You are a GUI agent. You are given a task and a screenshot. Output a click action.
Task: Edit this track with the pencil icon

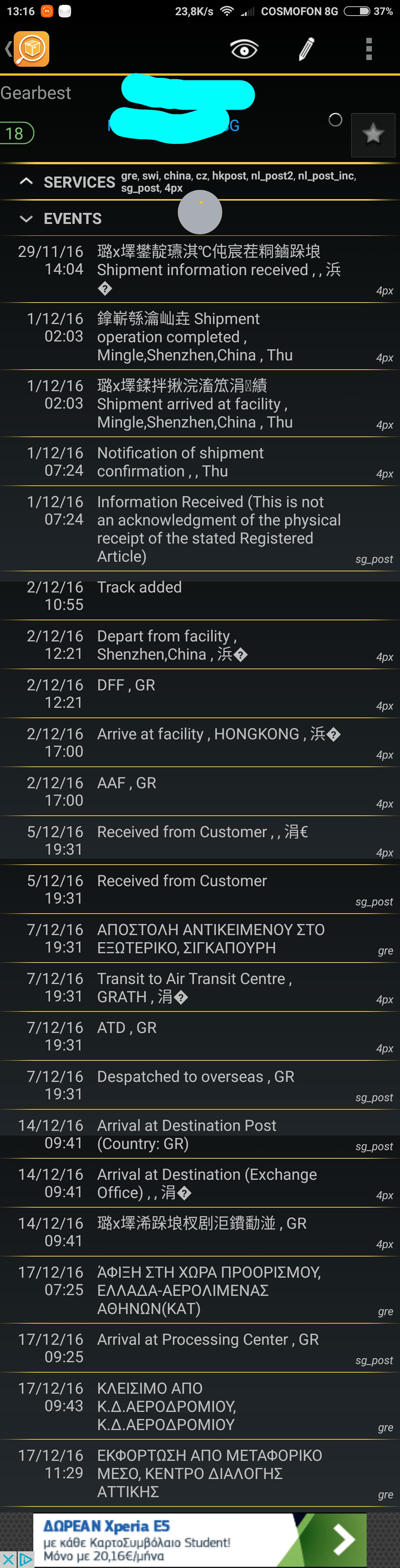(x=307, y=49)
